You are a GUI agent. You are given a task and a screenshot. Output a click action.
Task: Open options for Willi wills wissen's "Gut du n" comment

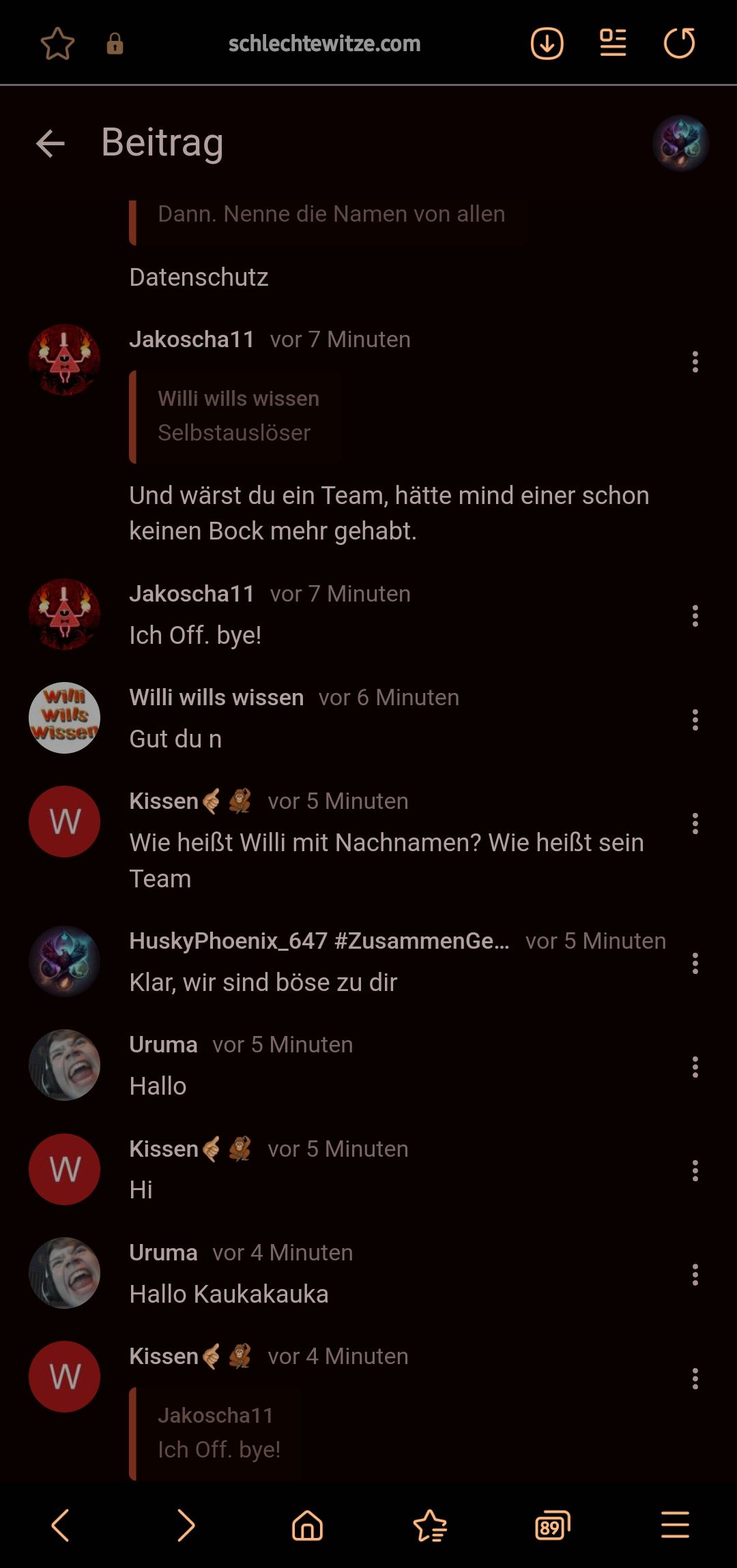point(695,720)
